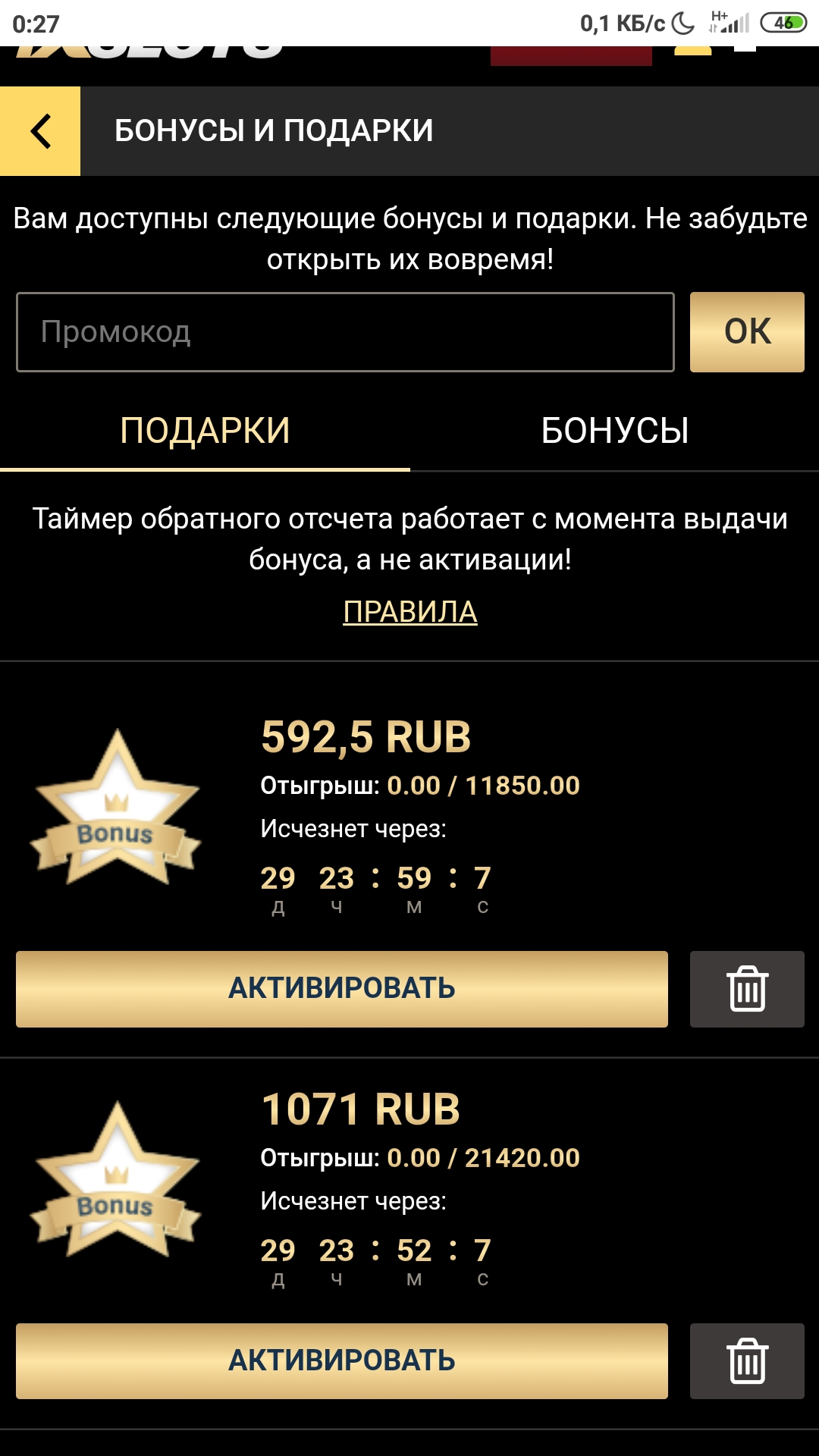Delete the 592,5 RUB bonus

tap(747, 989)
